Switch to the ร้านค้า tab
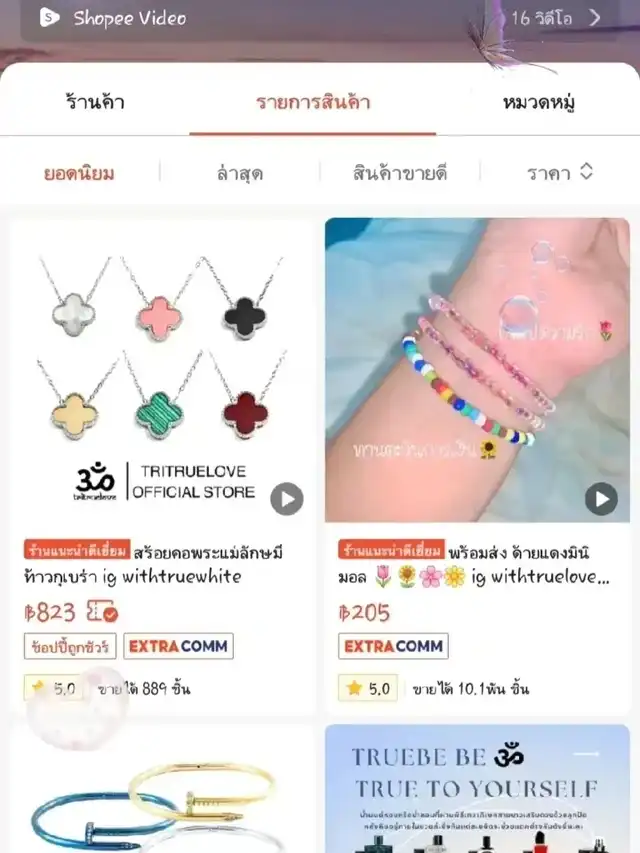Screen dimensions: 640x853 [x=95, y=102]
